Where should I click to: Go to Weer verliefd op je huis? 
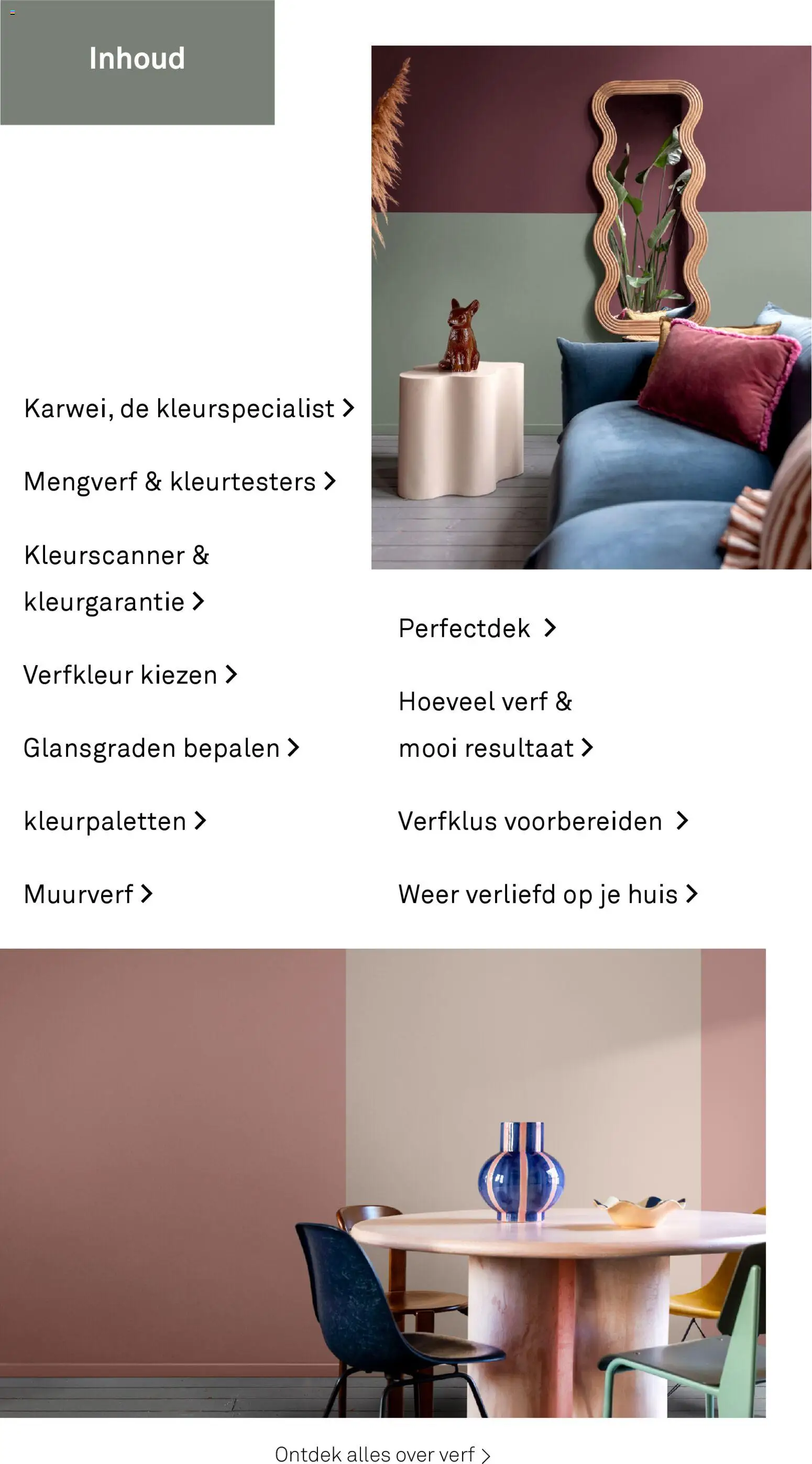click(547, 895)
